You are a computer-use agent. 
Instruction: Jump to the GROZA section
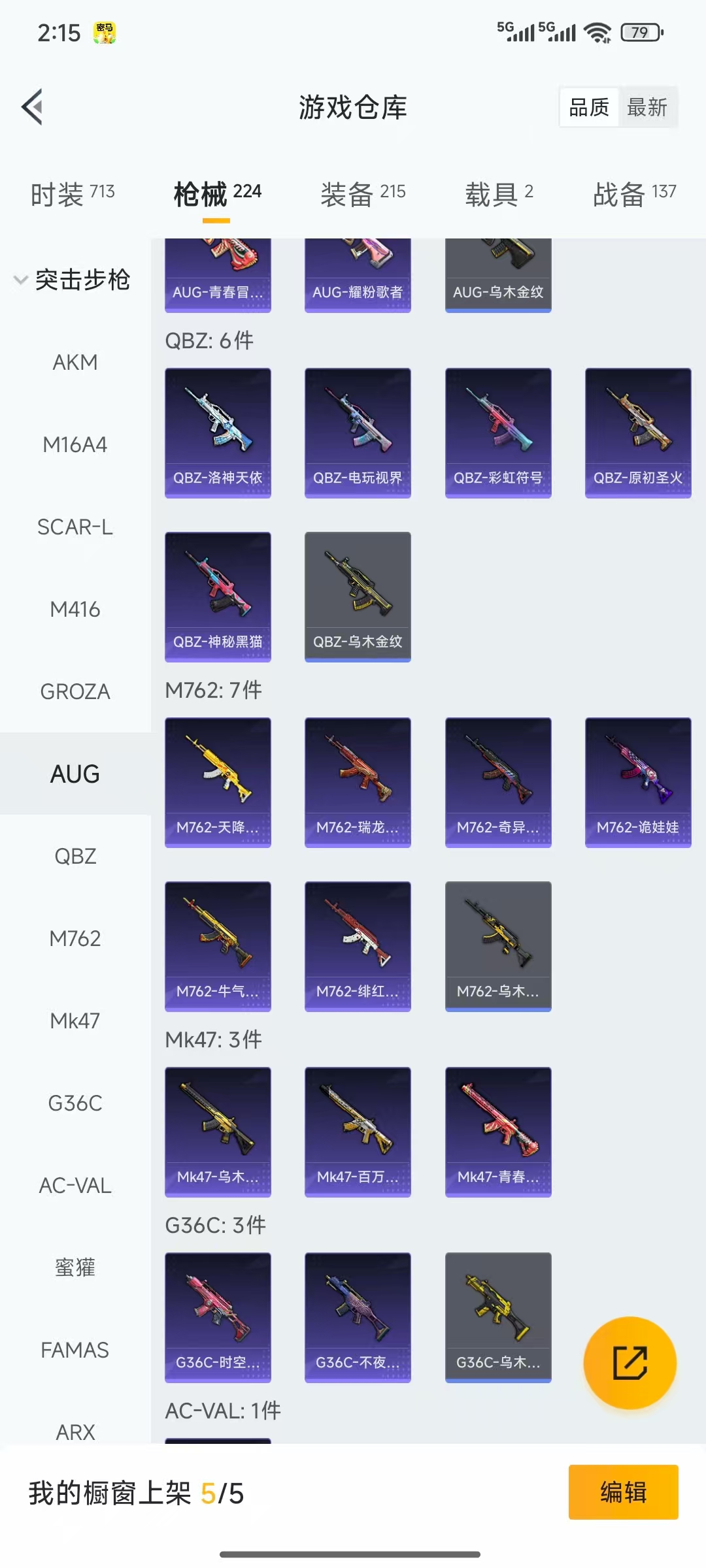[75, 691]
